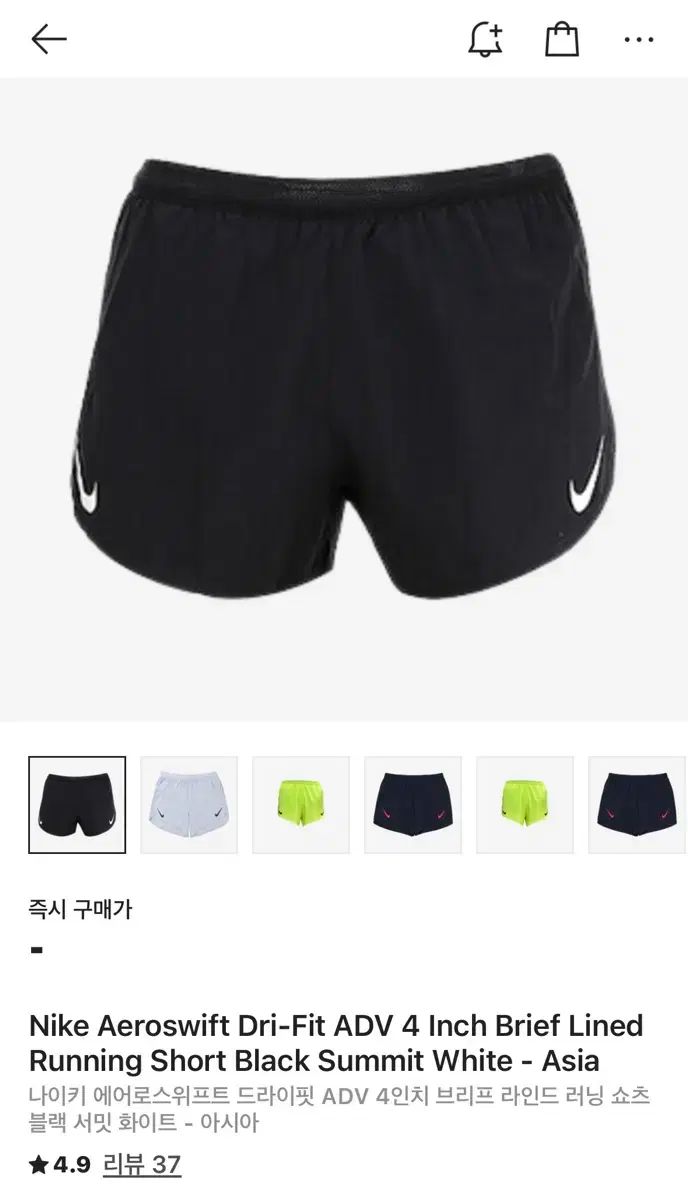Set a price alert with the bell icon
The width and height of the screenshot is (688, 1200).
coord(486,40)
